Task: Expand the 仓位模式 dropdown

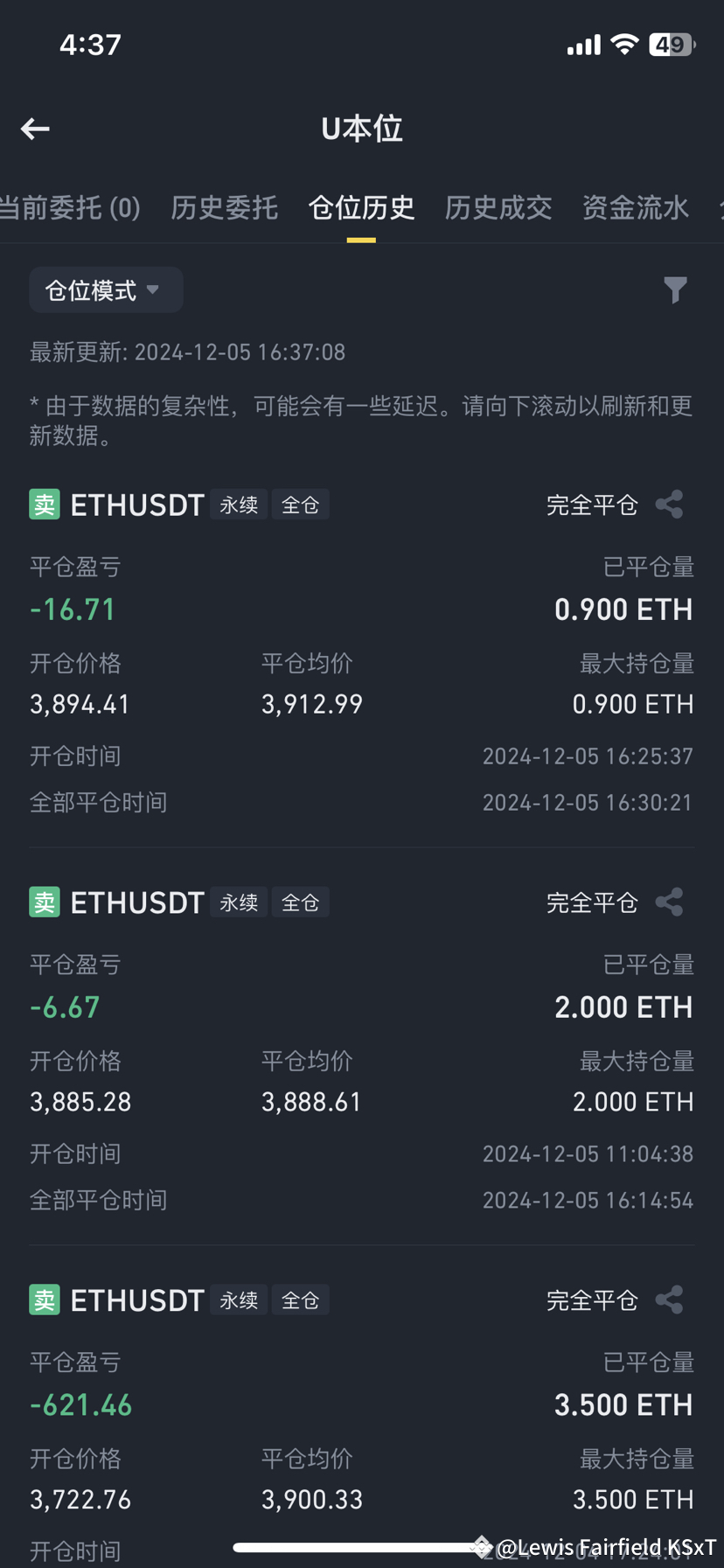Action: point(105,290)
